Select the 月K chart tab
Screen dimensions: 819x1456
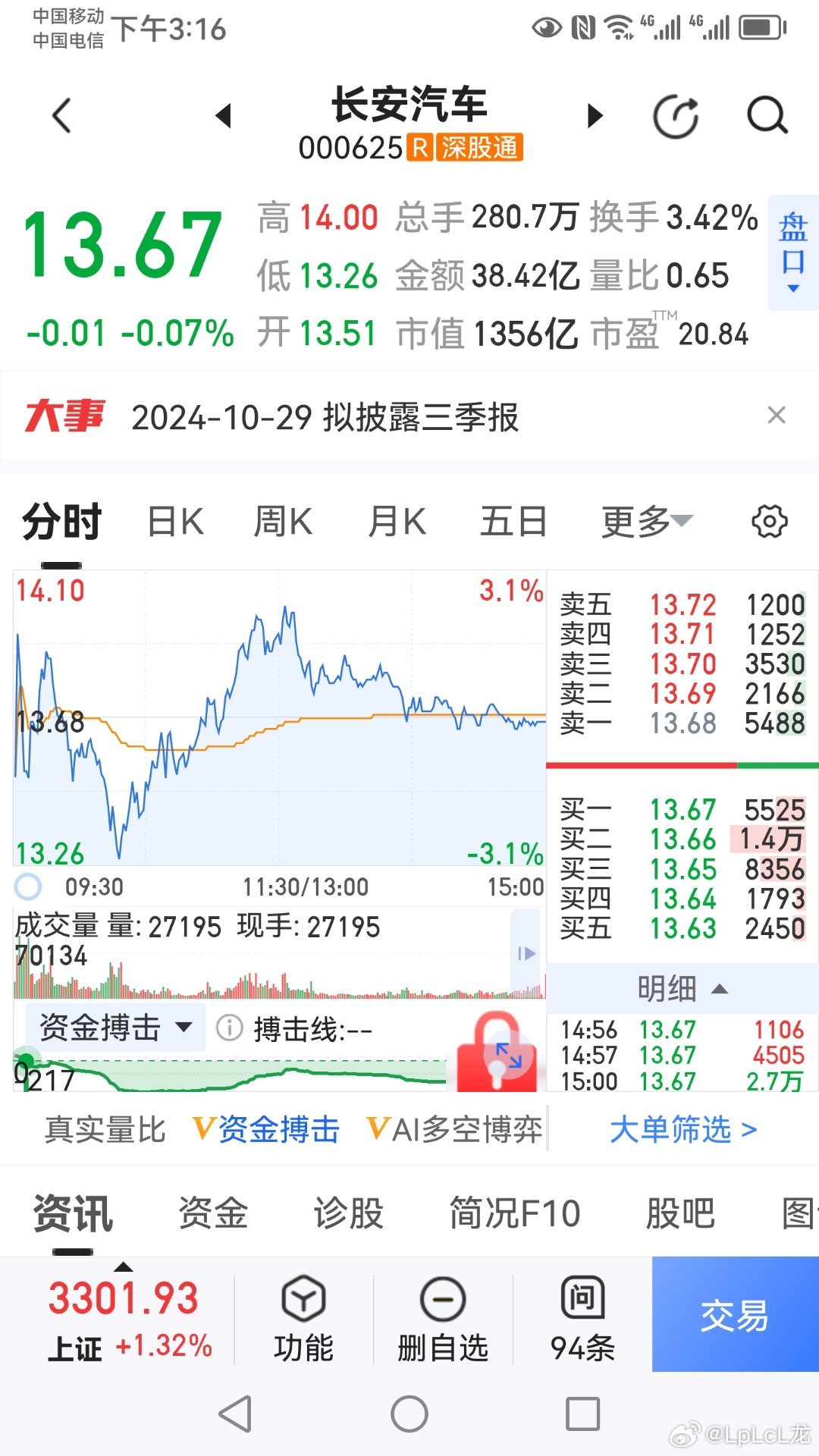click(397, 522)
